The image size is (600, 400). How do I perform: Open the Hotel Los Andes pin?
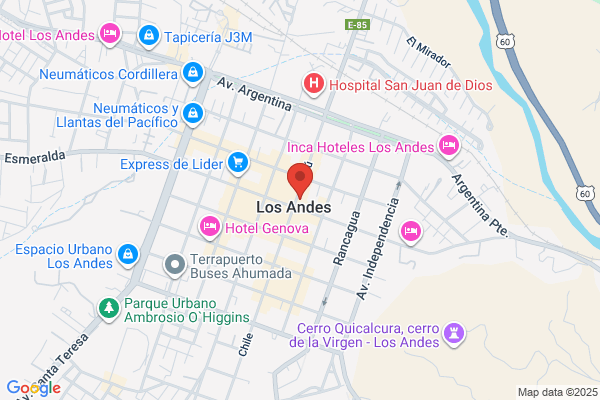(x=110, y=34)
